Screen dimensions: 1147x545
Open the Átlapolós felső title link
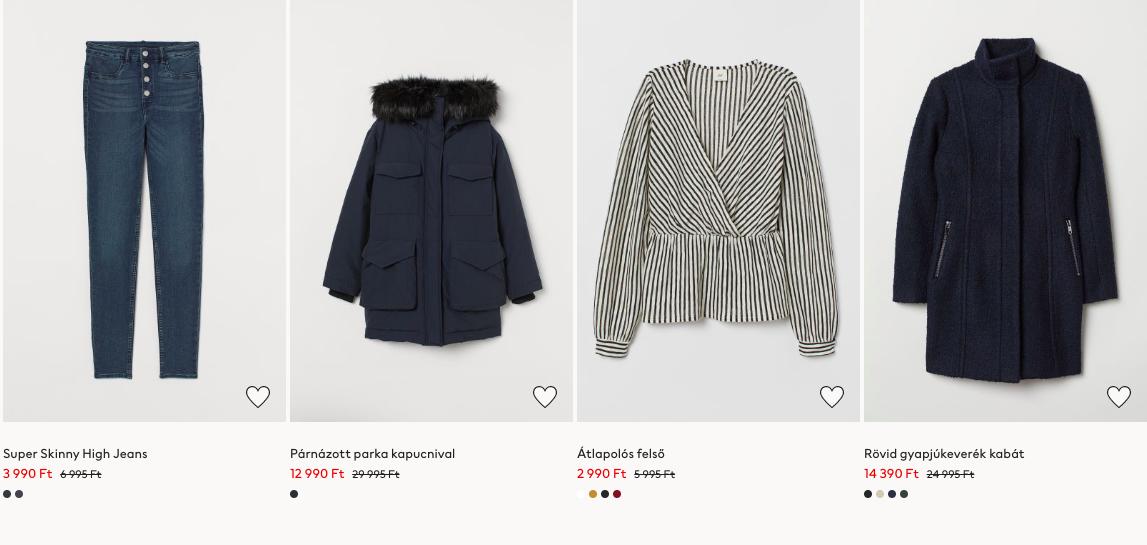coord(620,454)
